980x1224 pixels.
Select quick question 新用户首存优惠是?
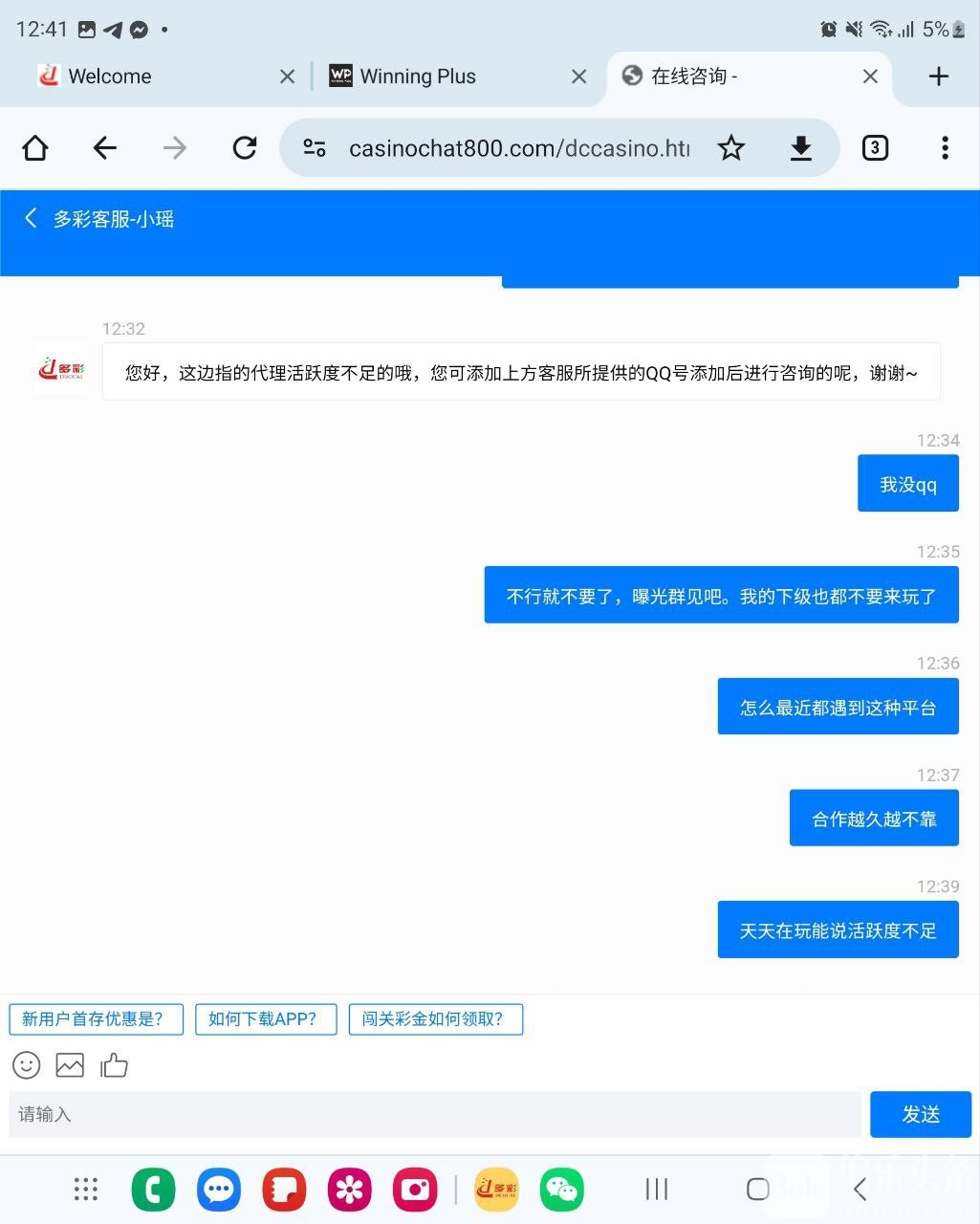pyautogui.click(x=96, y=1019)
